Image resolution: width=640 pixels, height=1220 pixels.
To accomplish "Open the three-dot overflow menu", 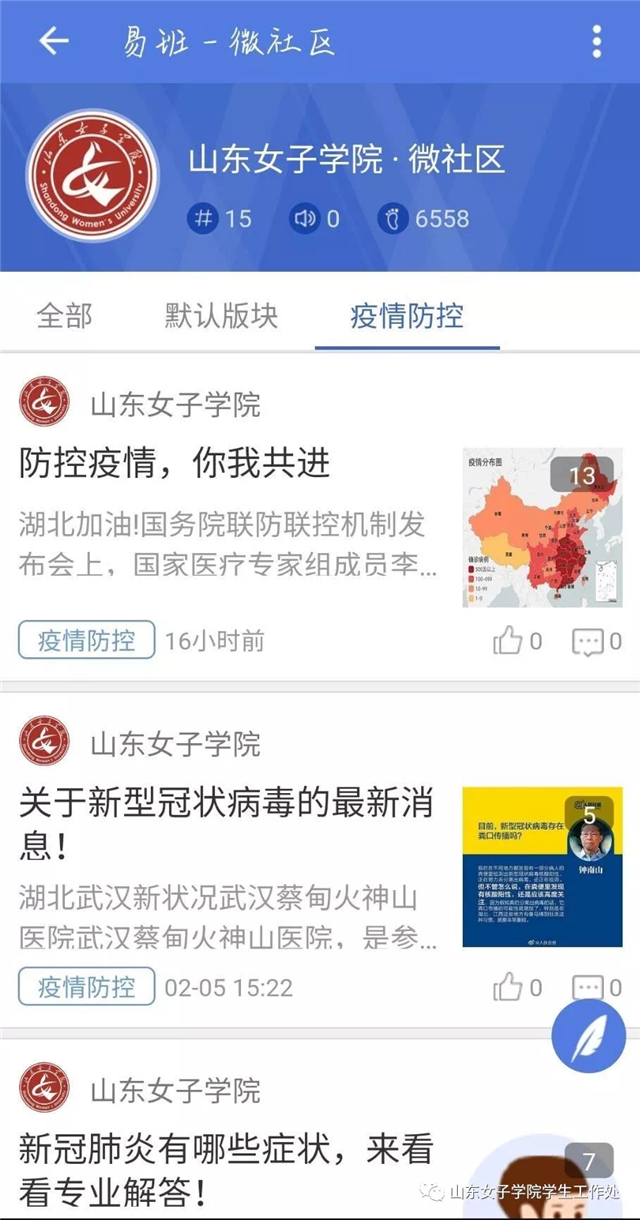I will pos(597,42).
